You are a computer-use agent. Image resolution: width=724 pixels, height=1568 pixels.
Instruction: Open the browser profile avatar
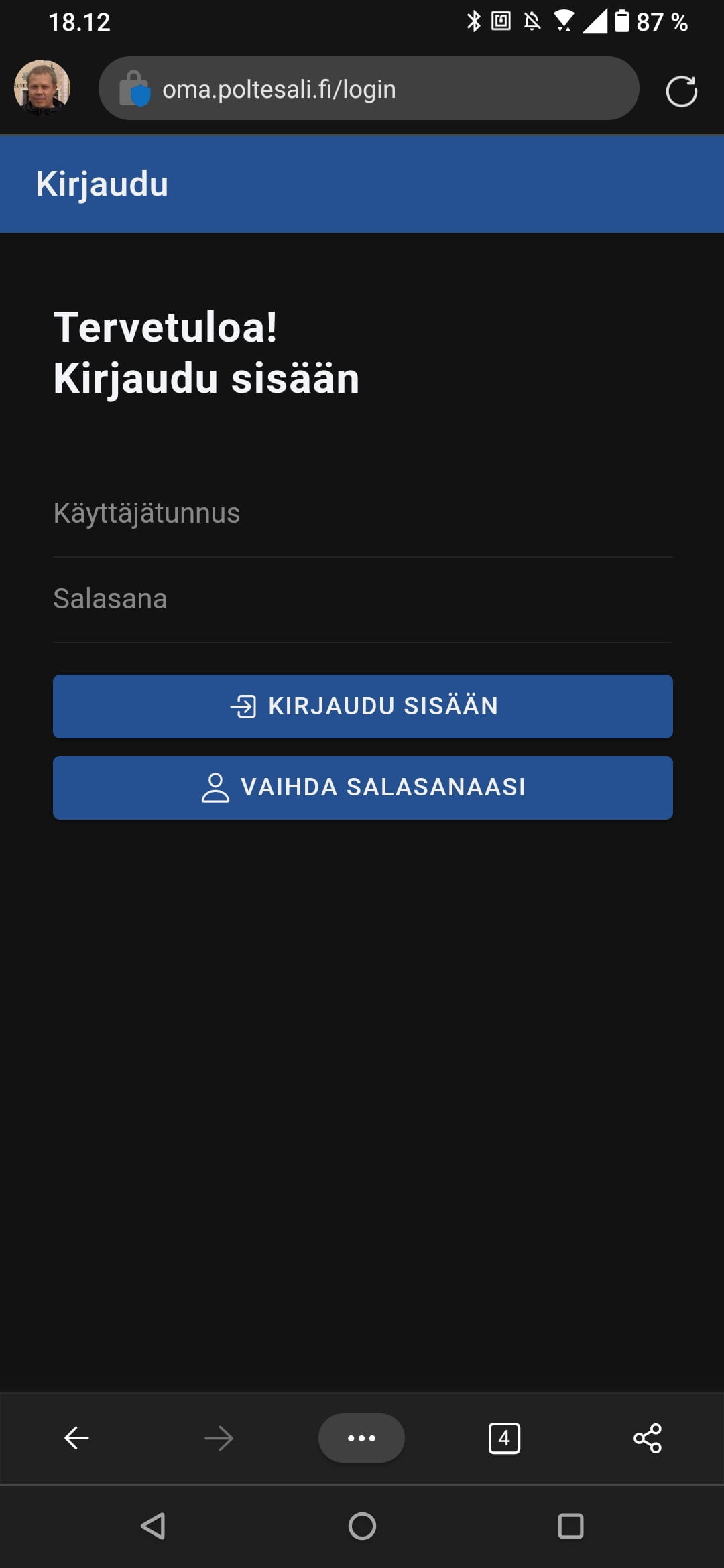[42, 88]
